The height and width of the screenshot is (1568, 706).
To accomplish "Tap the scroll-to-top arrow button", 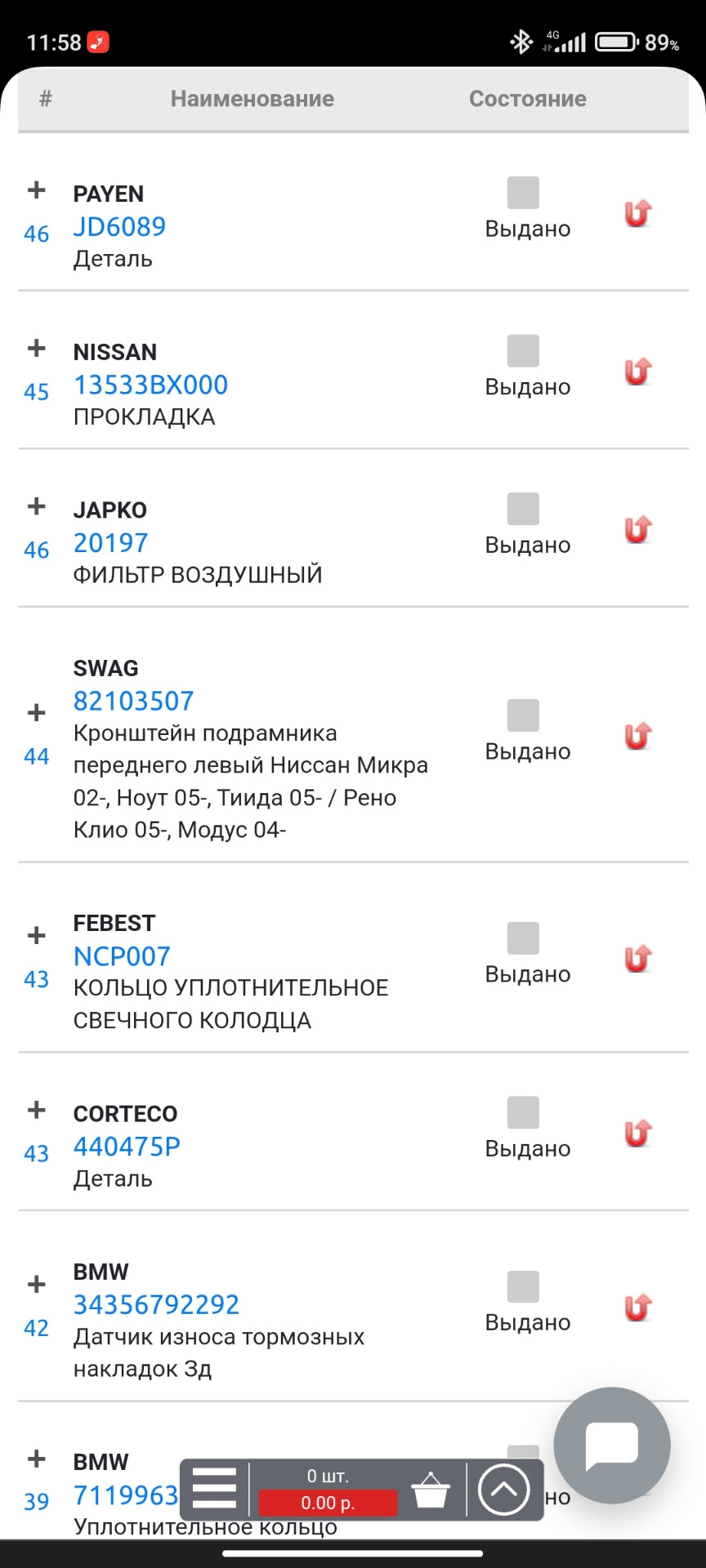I will (503, 1490).
